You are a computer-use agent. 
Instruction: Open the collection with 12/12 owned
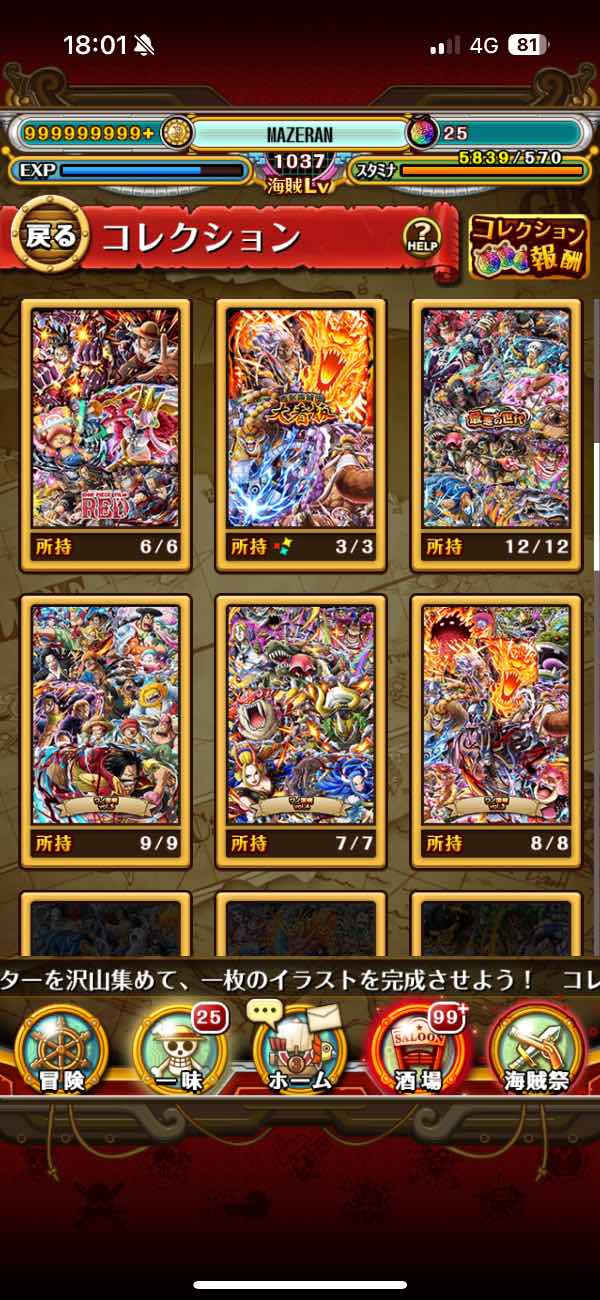pyautogui.click(x=496, y=432)
